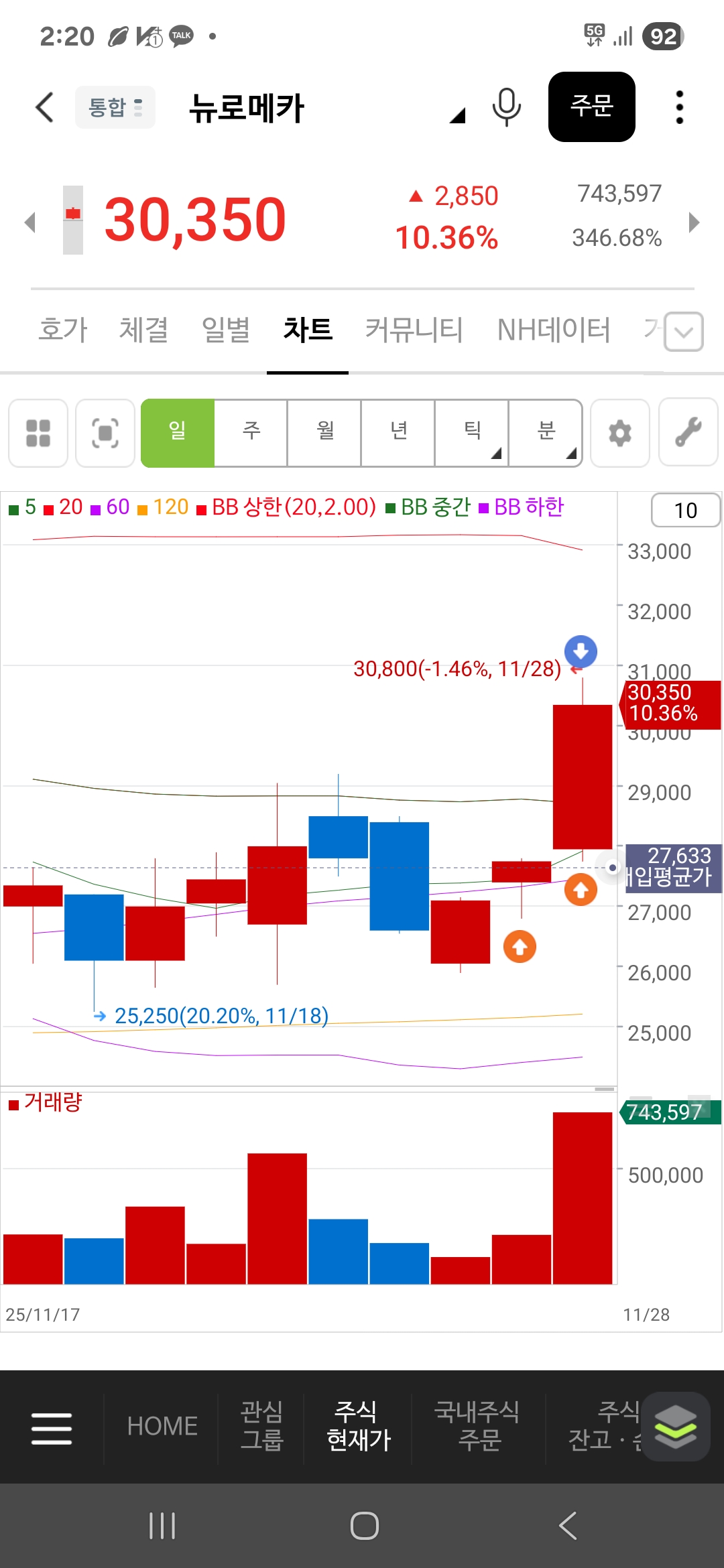Go to 국내주식 주문 in bottom bar
Image resolution: width=724 pixels, height=1568 pixels.
tap(478, 1426)
